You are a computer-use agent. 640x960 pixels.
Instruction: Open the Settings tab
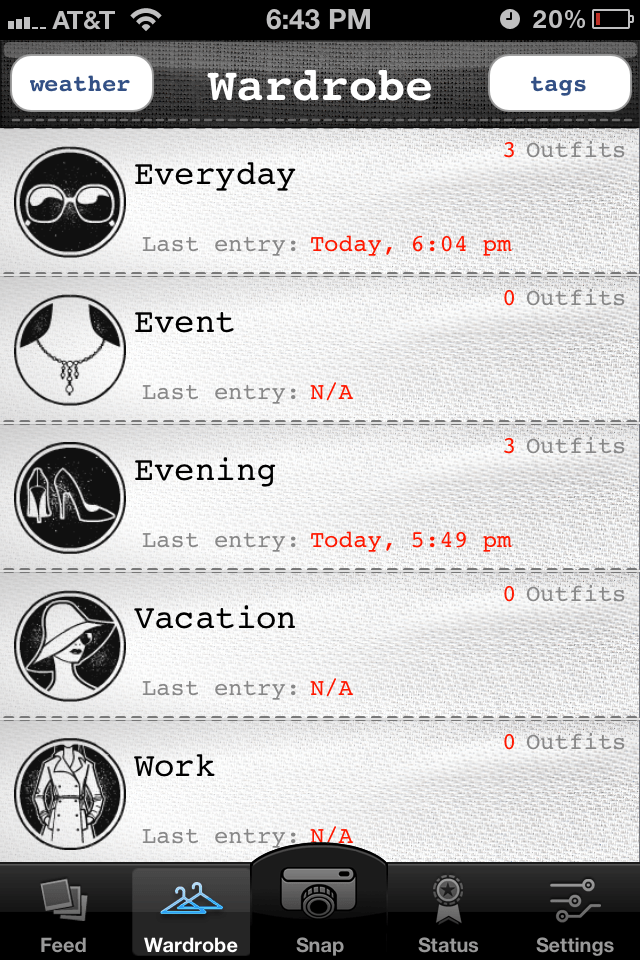point(574,915)
